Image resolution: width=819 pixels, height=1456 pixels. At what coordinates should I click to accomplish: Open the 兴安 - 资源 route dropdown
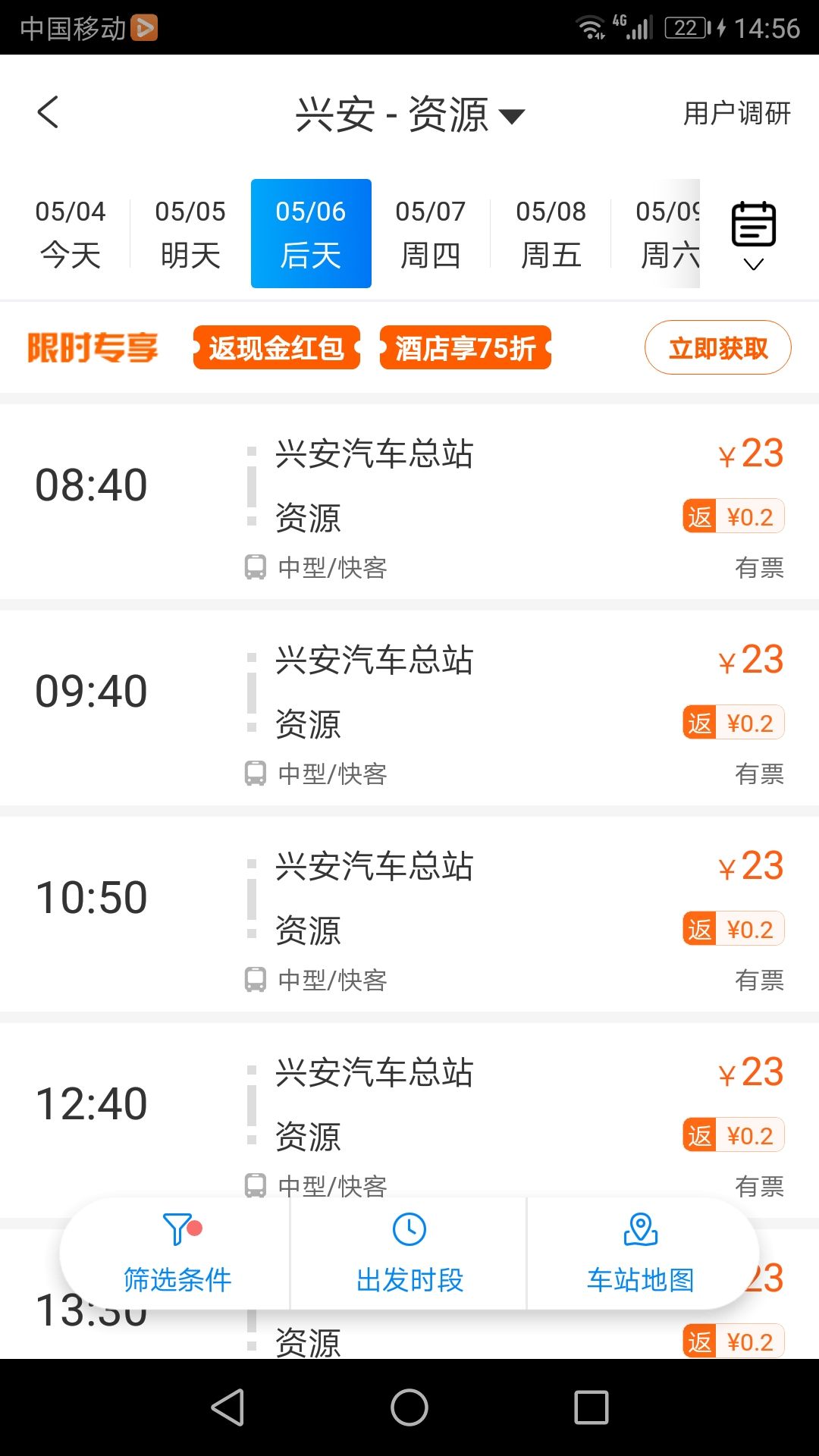point(409,115)
